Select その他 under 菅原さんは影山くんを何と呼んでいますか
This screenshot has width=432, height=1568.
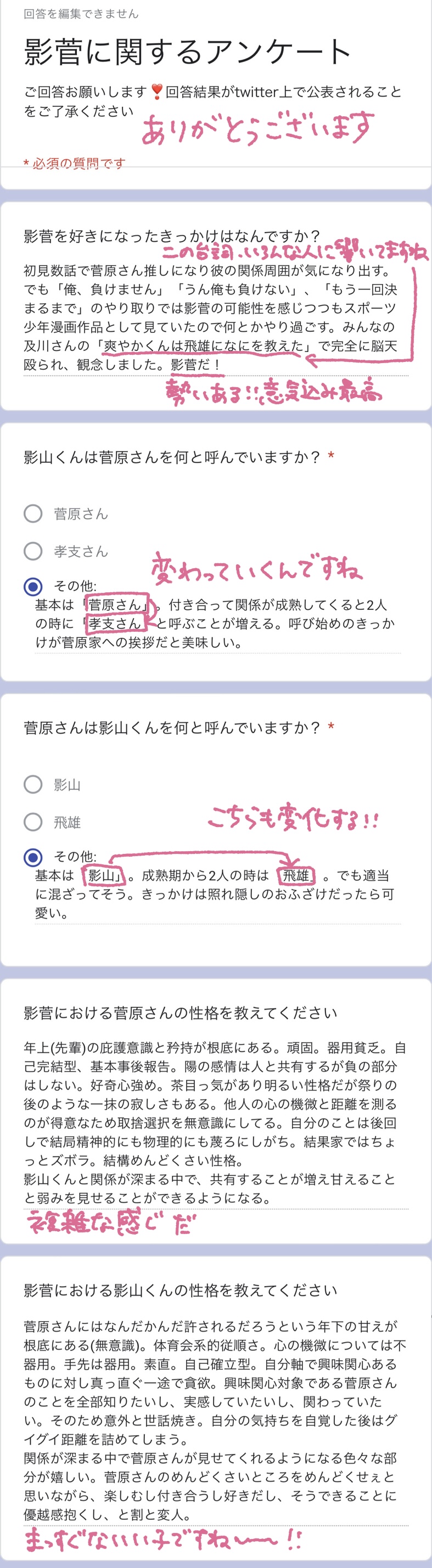pos(33,857)
